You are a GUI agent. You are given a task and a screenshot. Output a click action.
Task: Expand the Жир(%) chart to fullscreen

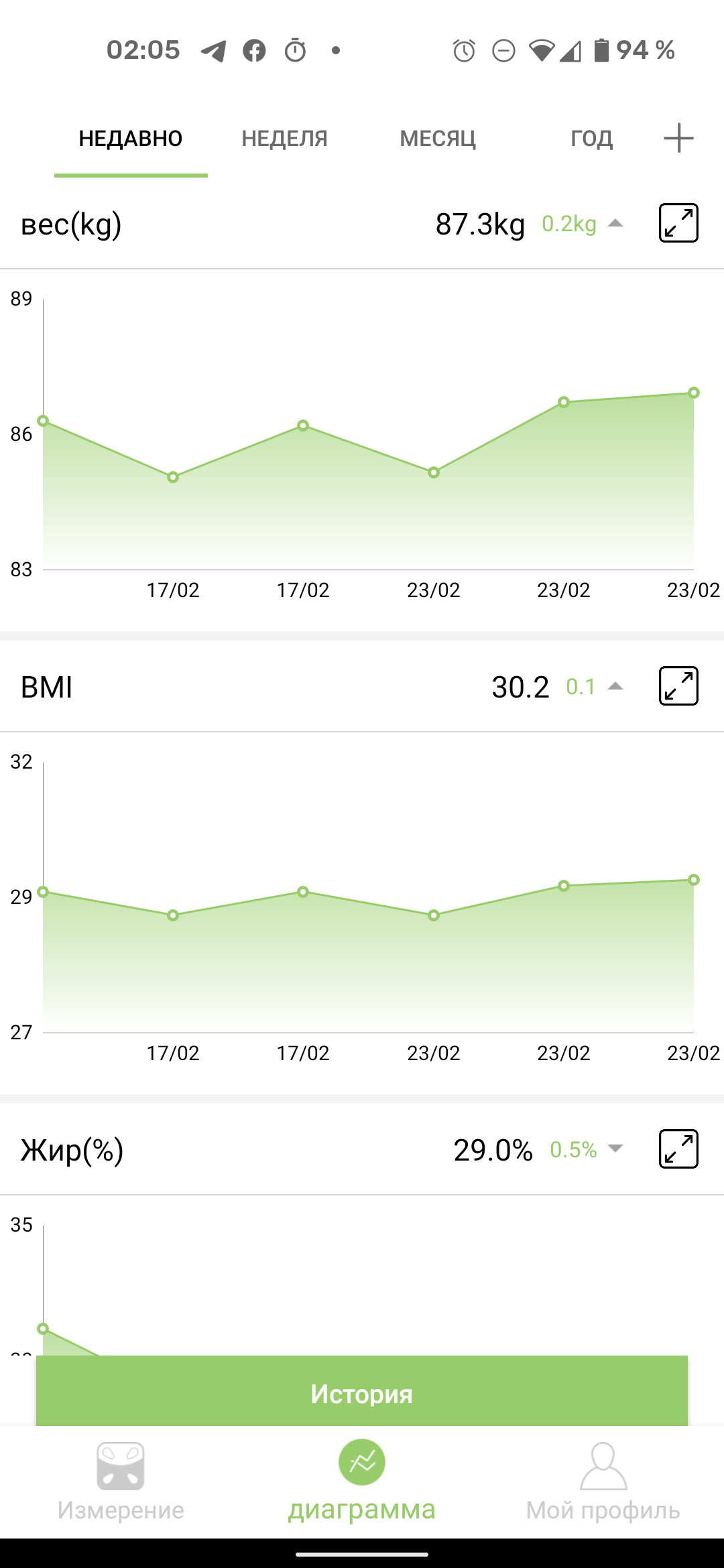(x=678, y=1149)
